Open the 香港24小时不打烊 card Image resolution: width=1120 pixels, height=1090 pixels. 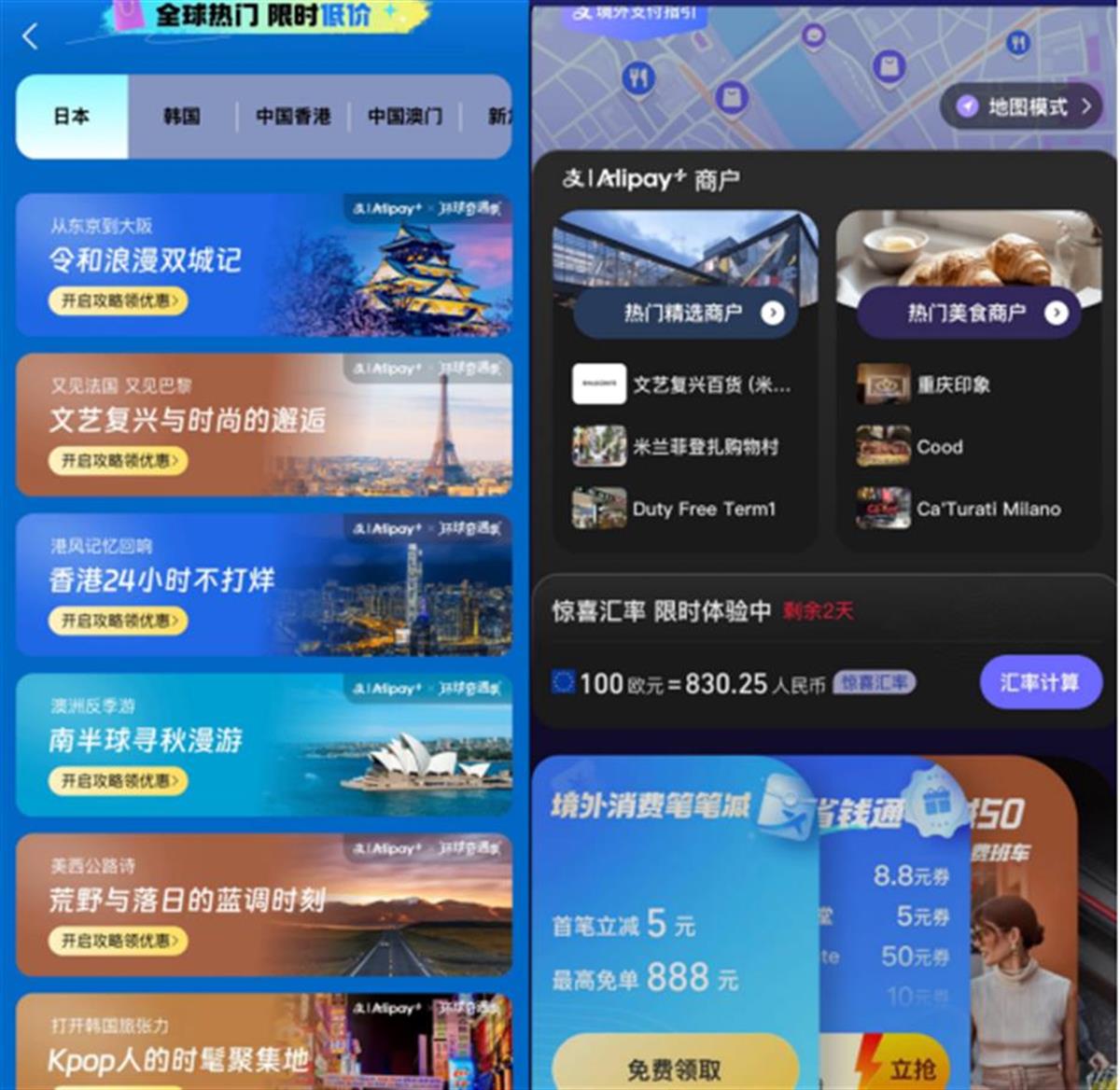(x=263, y=584)
